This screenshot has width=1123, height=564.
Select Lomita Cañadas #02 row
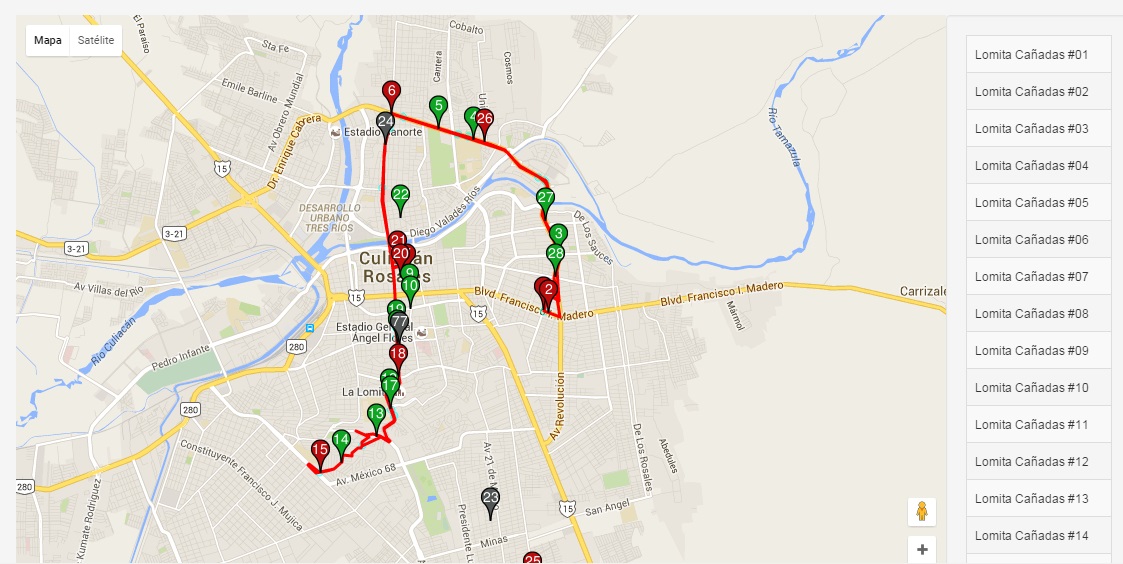click(1038, 91)
